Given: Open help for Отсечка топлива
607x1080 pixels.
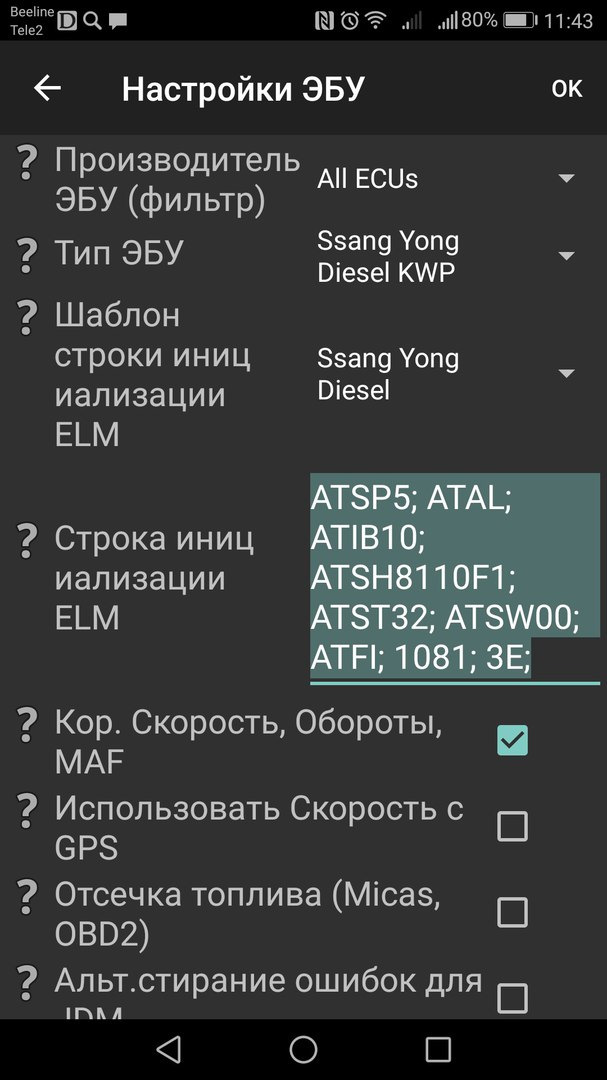Looking at the screenshot, I should click(27, 896).
